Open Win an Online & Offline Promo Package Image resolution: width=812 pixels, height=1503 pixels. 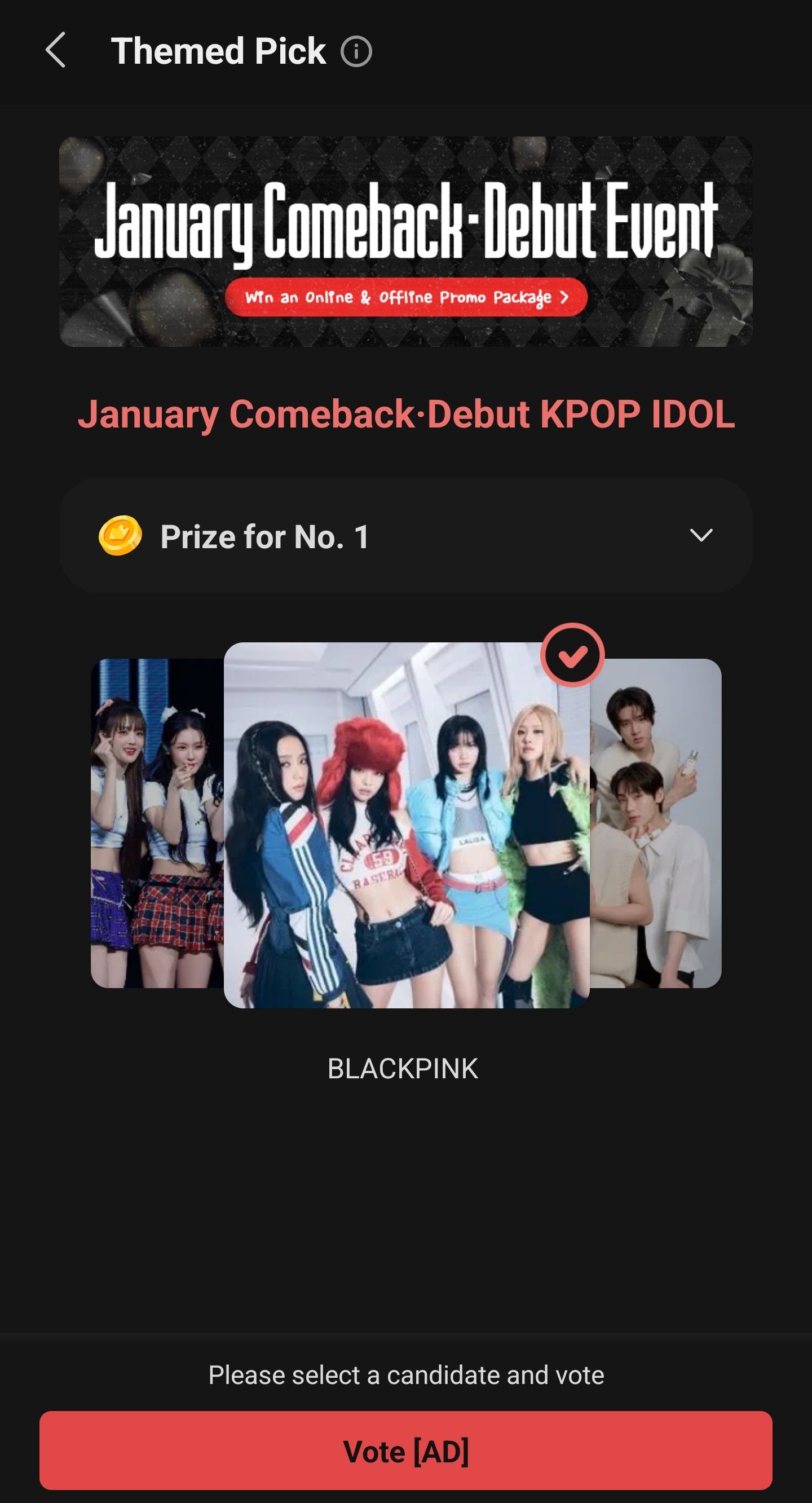406,298
